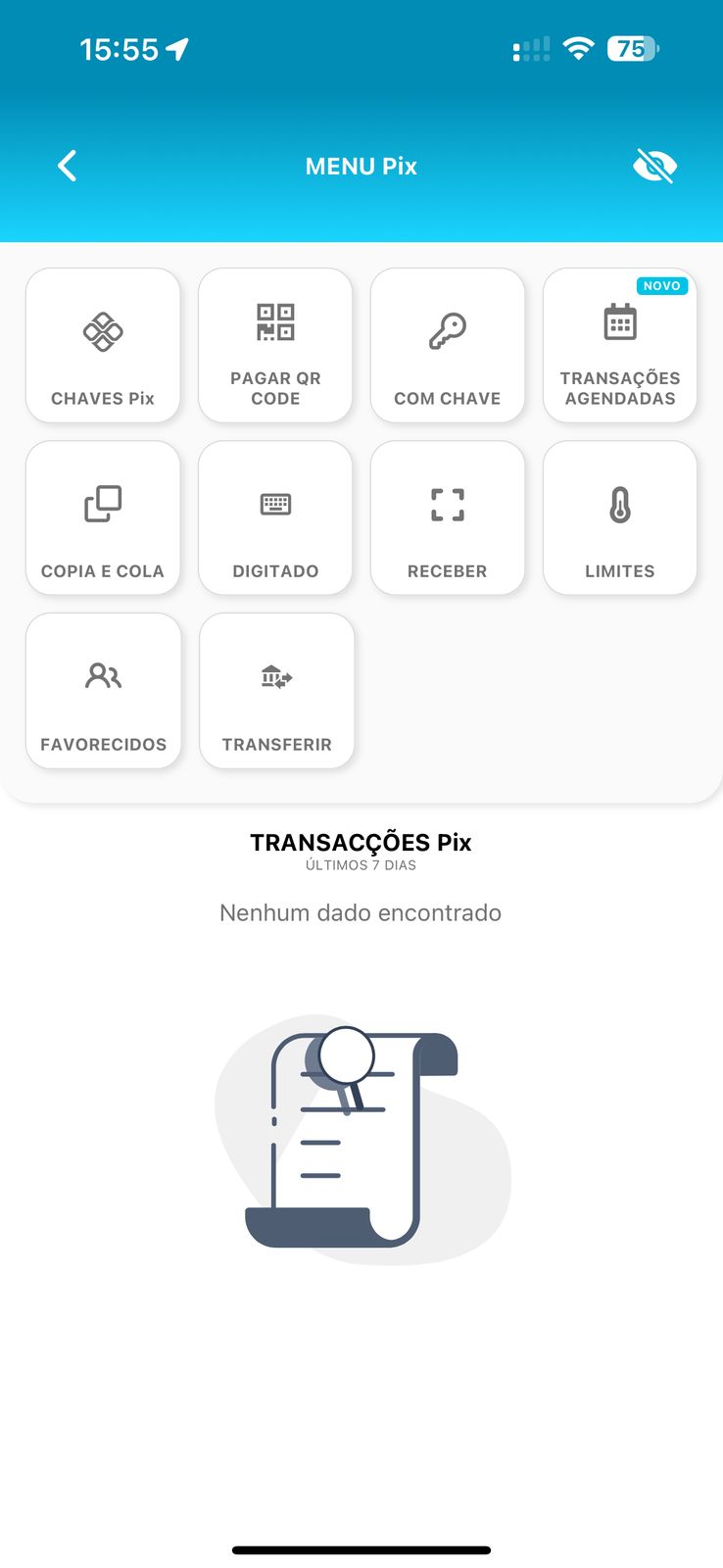Screen dimensions: 723x1568
Task: Open the DIGITADO tile
Action: pyautogui.click(x=275, y=517)
